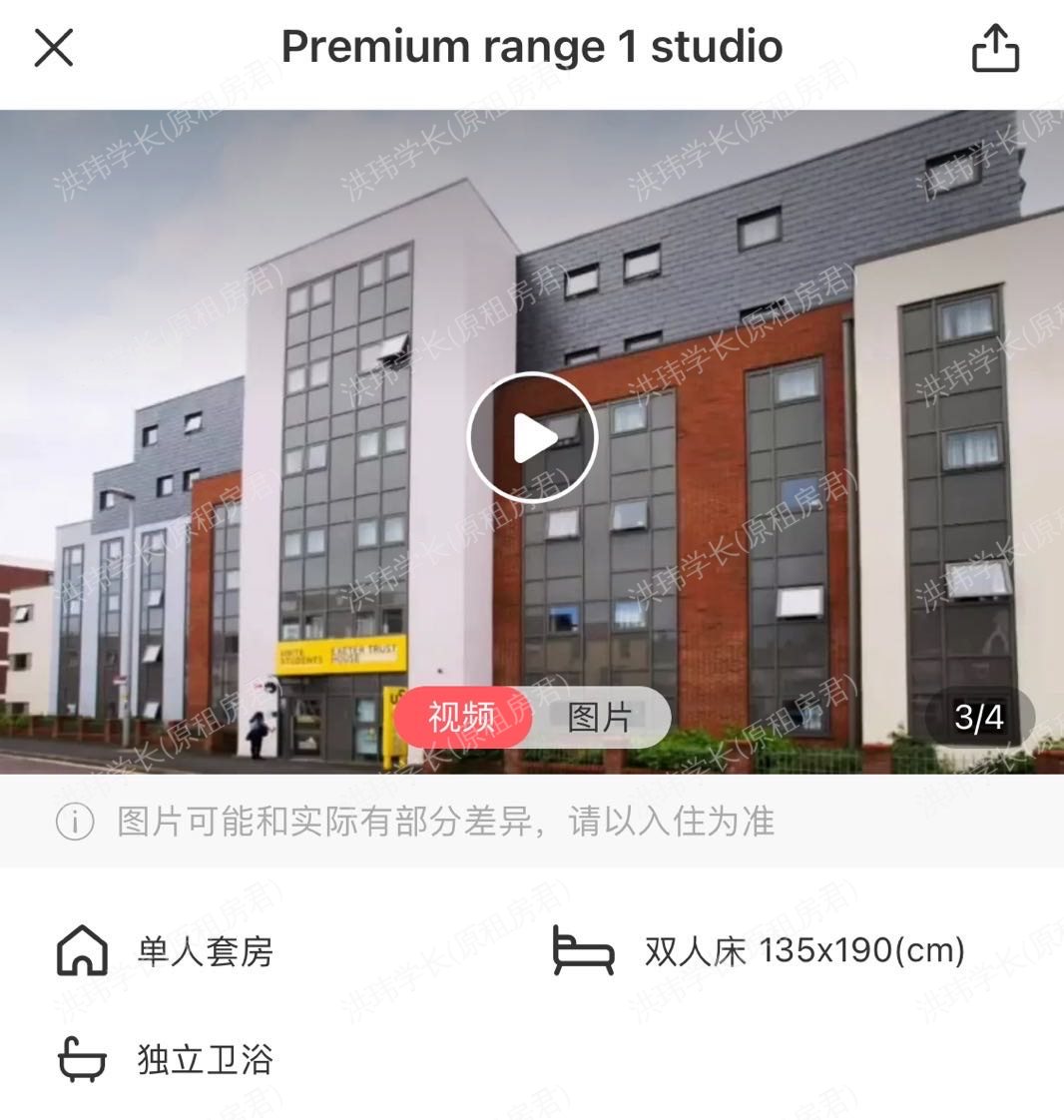The width and height of the screenshot is (1064, 1120).
Task: Switch to the 视频 tab
Action: click(462, 717)
